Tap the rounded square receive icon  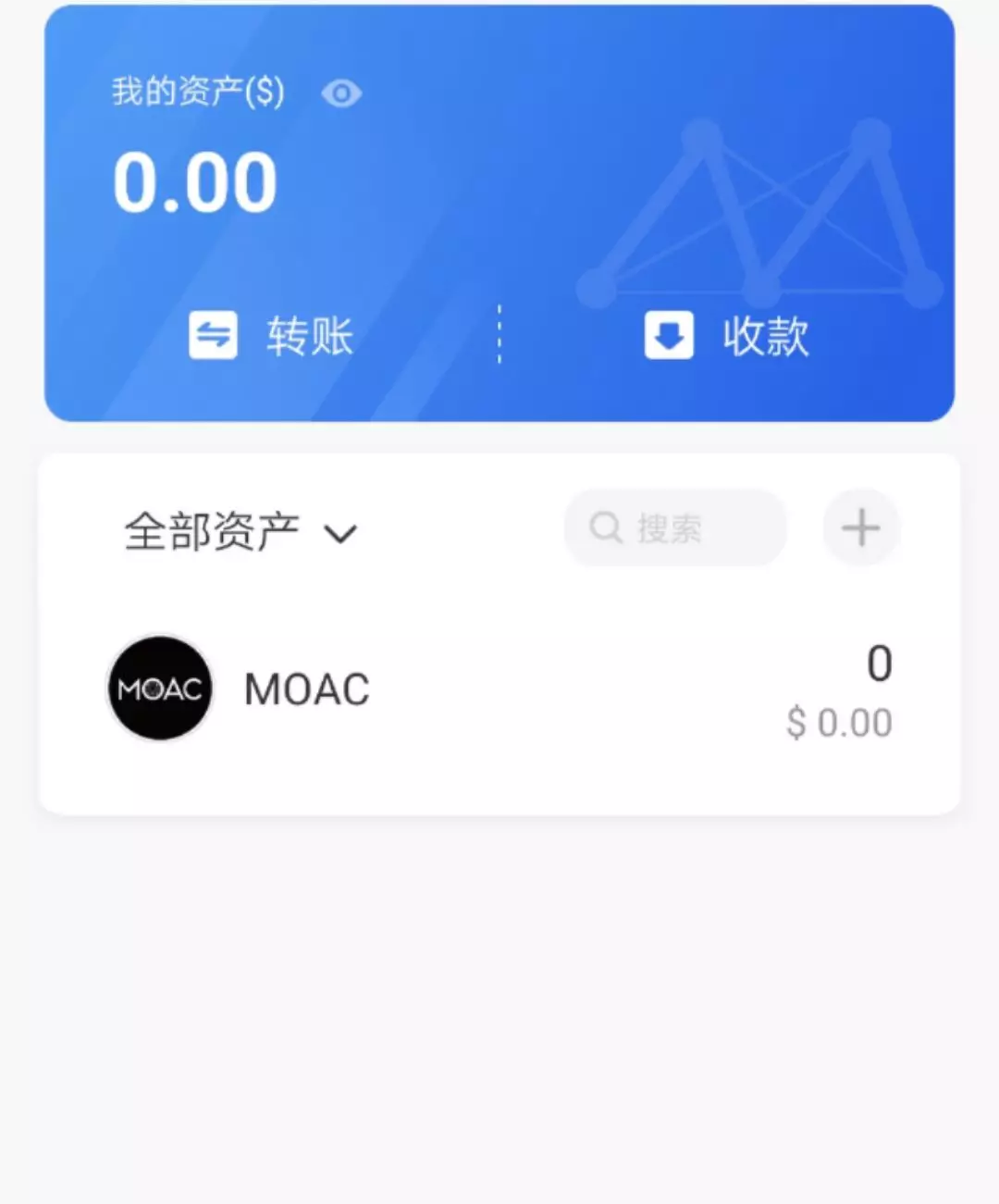tap(668, 335)
